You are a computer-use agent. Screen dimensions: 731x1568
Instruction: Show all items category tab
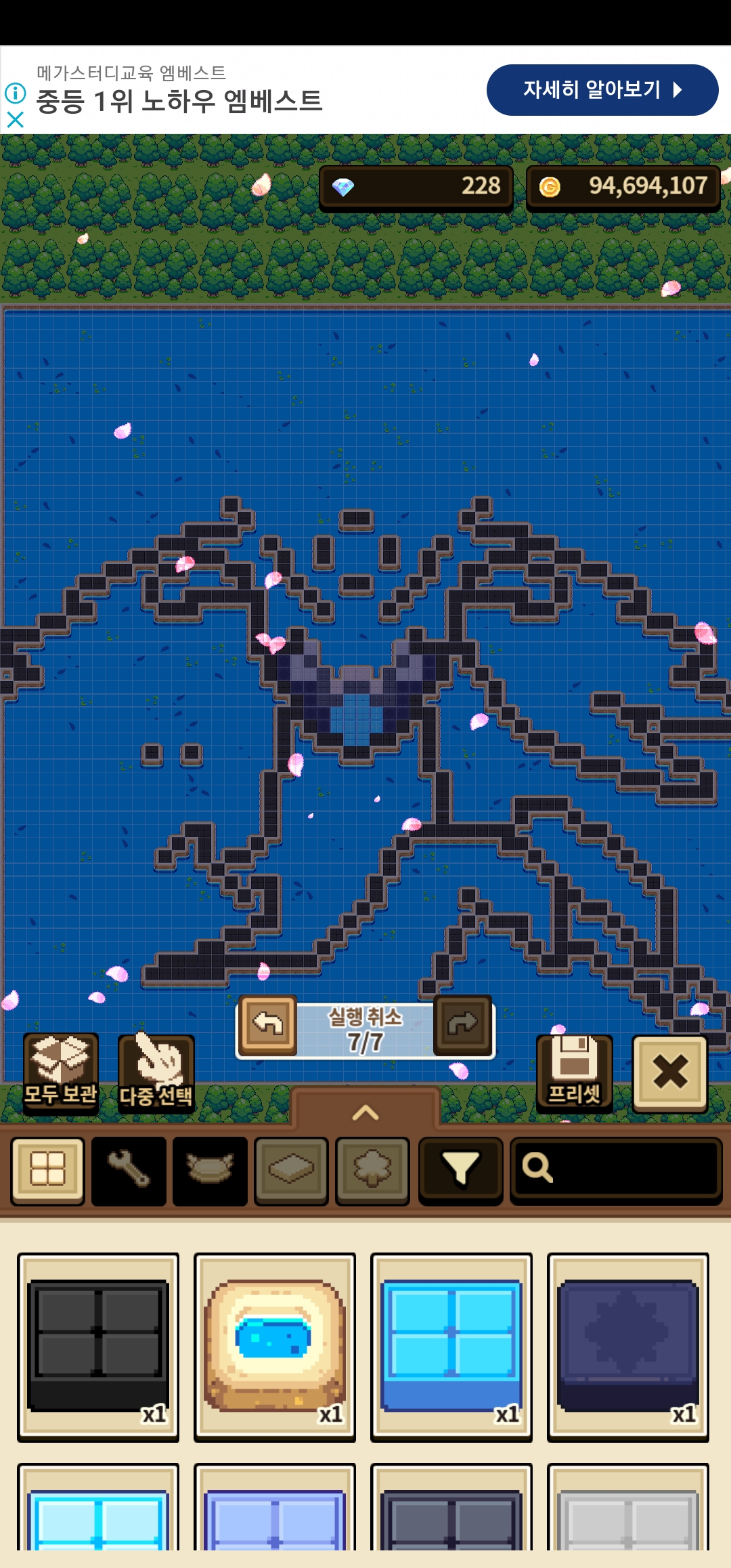47,1169
